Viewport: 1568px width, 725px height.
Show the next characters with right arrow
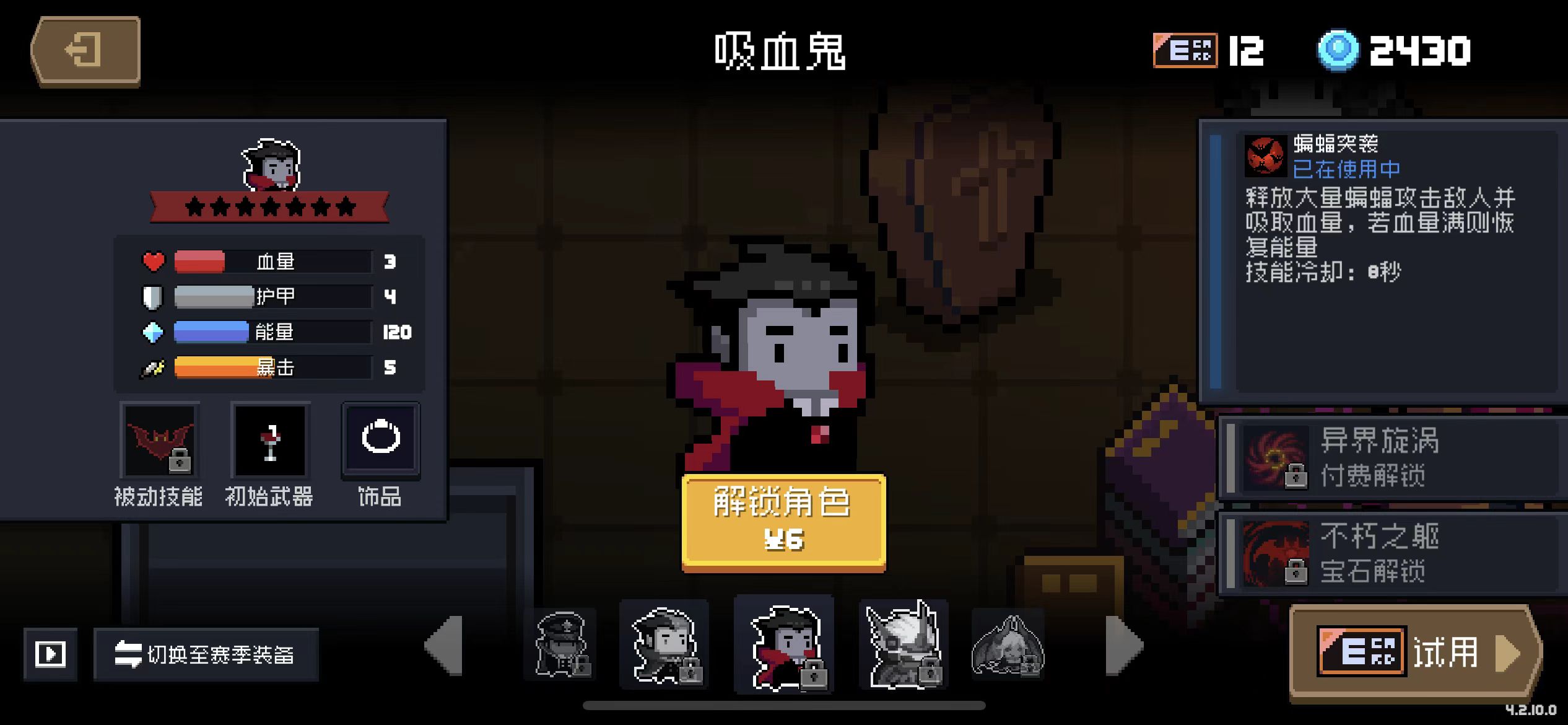coord(1124,645)
